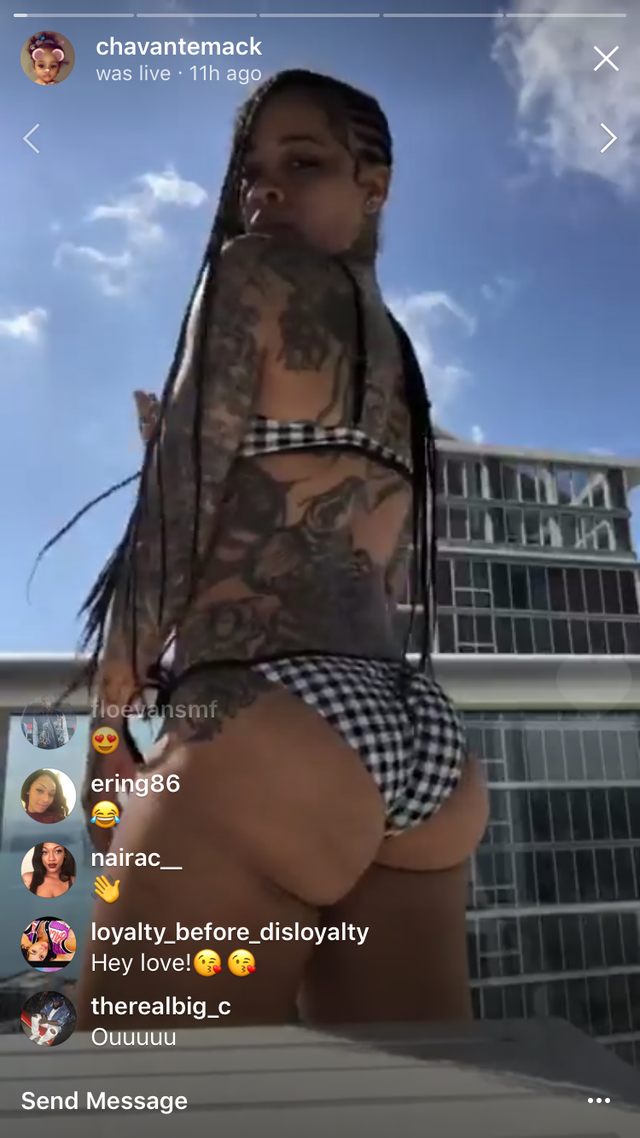Open the chavantemack username link
This screenshot has width=640, height=1138.
179,47
